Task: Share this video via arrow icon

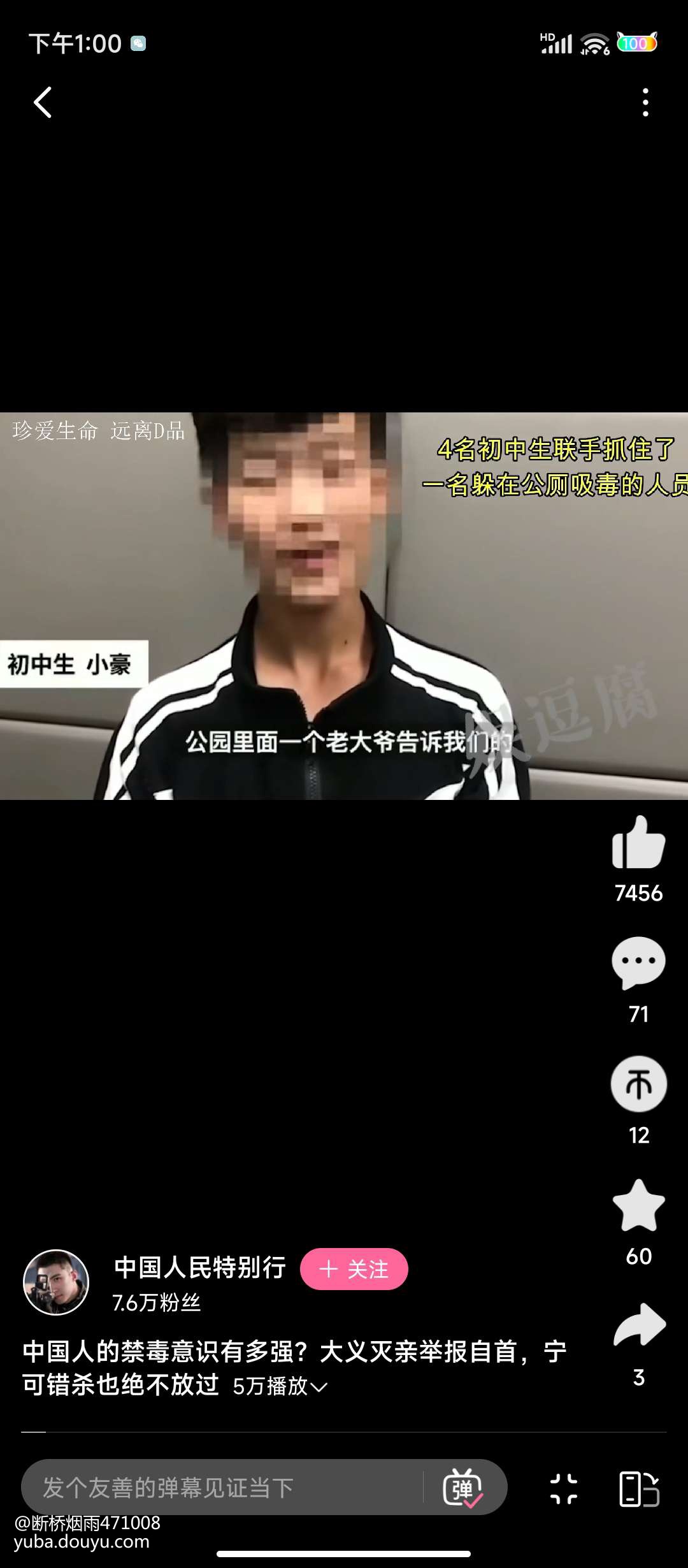Action: 638,1325
